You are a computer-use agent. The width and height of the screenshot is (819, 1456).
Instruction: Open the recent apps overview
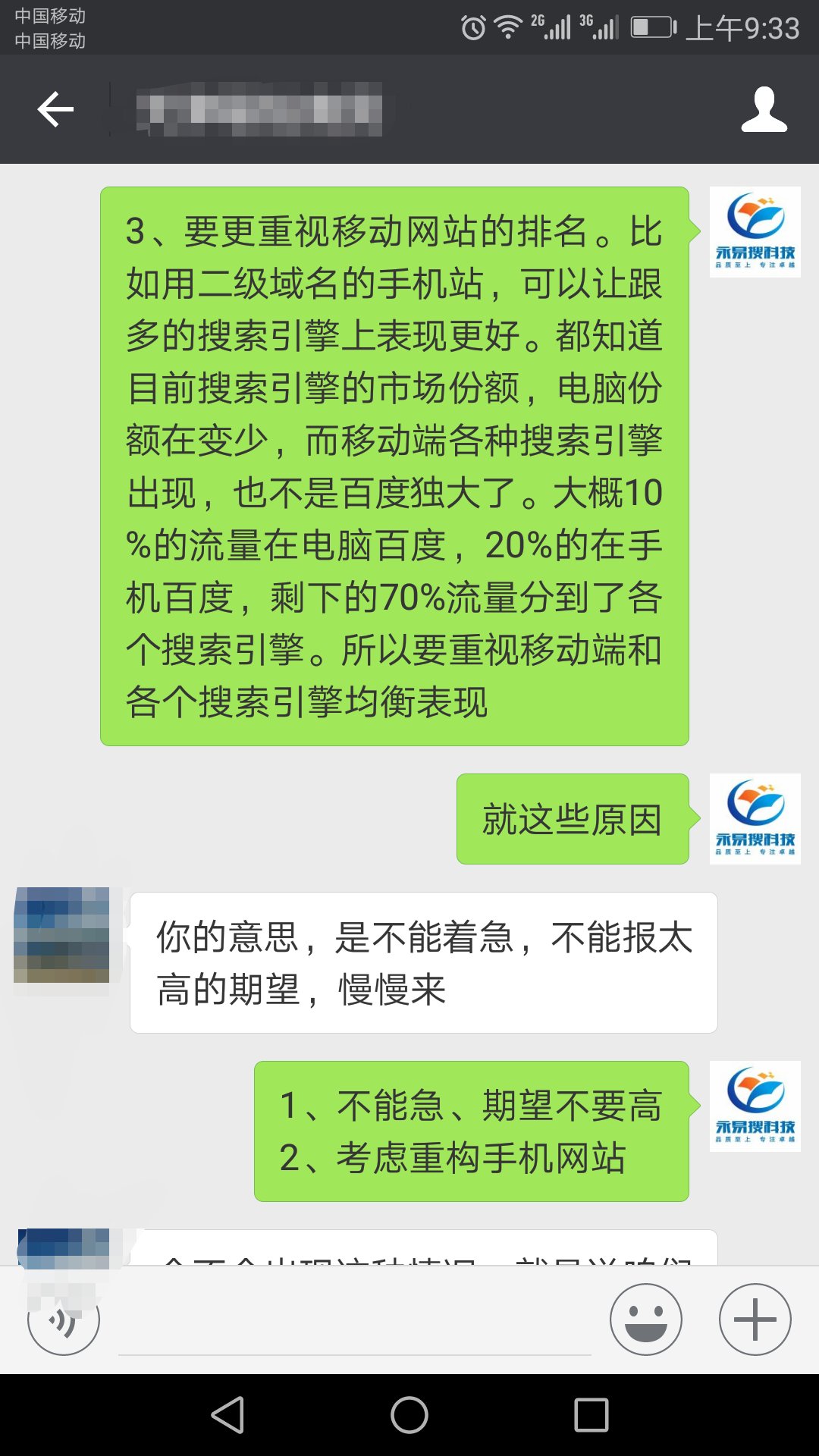tap(591, 1415)
